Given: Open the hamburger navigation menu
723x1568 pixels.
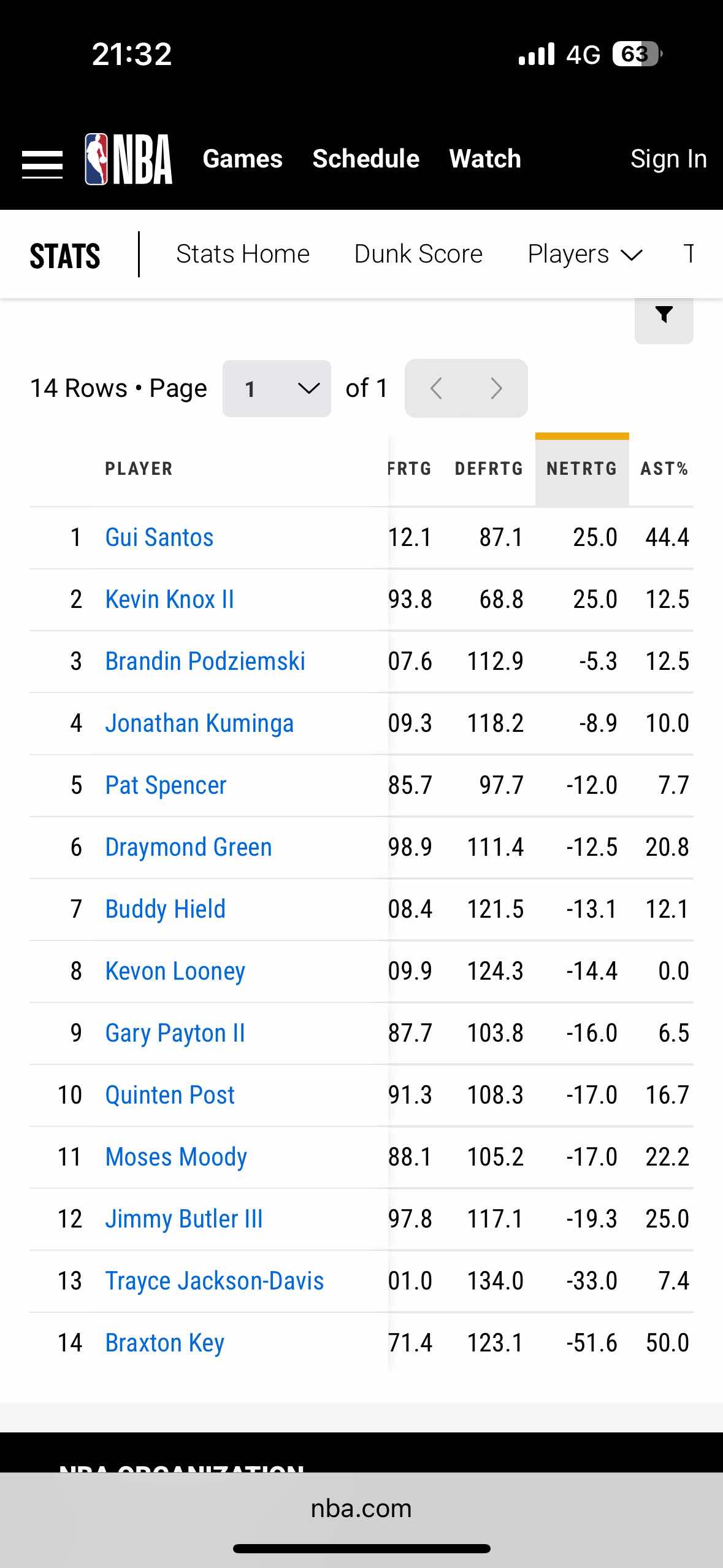Looking at the screenshot, I should point(42,164).
